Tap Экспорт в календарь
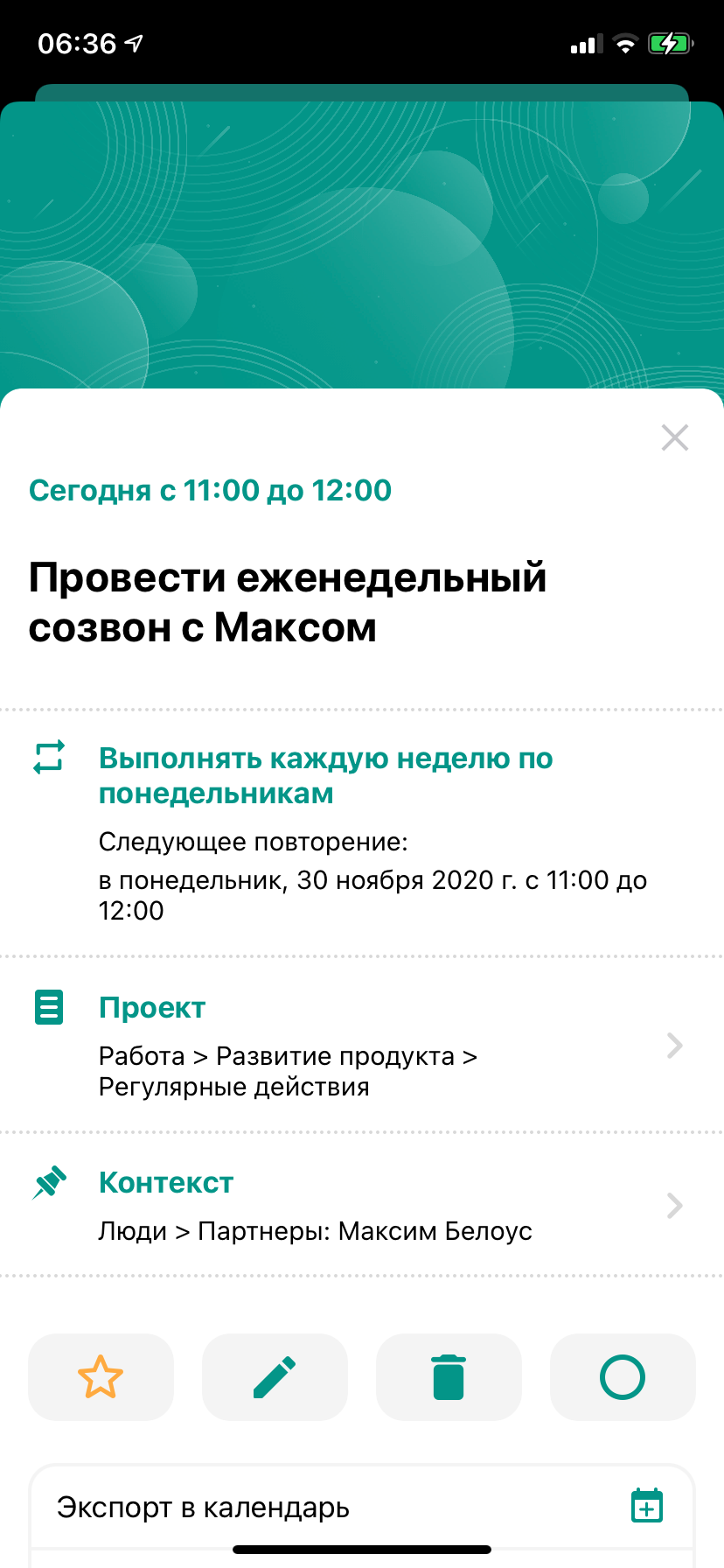This screenshot has width=724, height=1568. (x=362, y=1507)
